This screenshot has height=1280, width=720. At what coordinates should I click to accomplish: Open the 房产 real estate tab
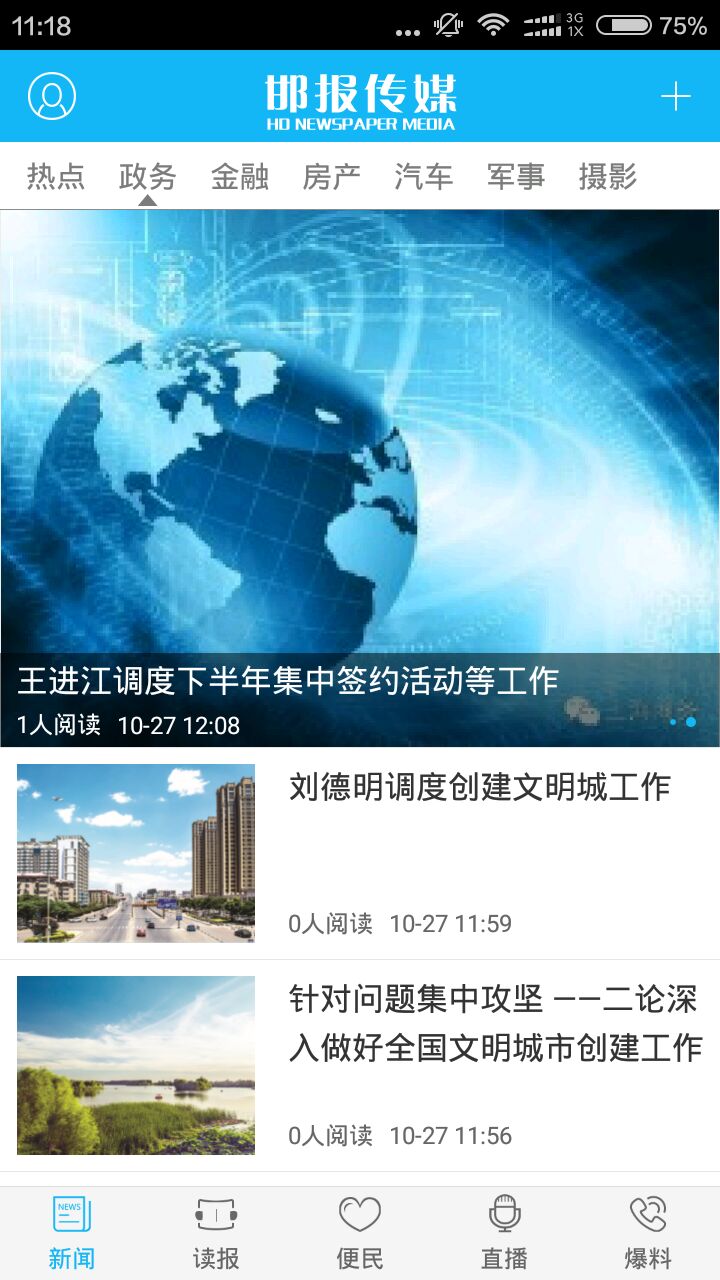332,175
